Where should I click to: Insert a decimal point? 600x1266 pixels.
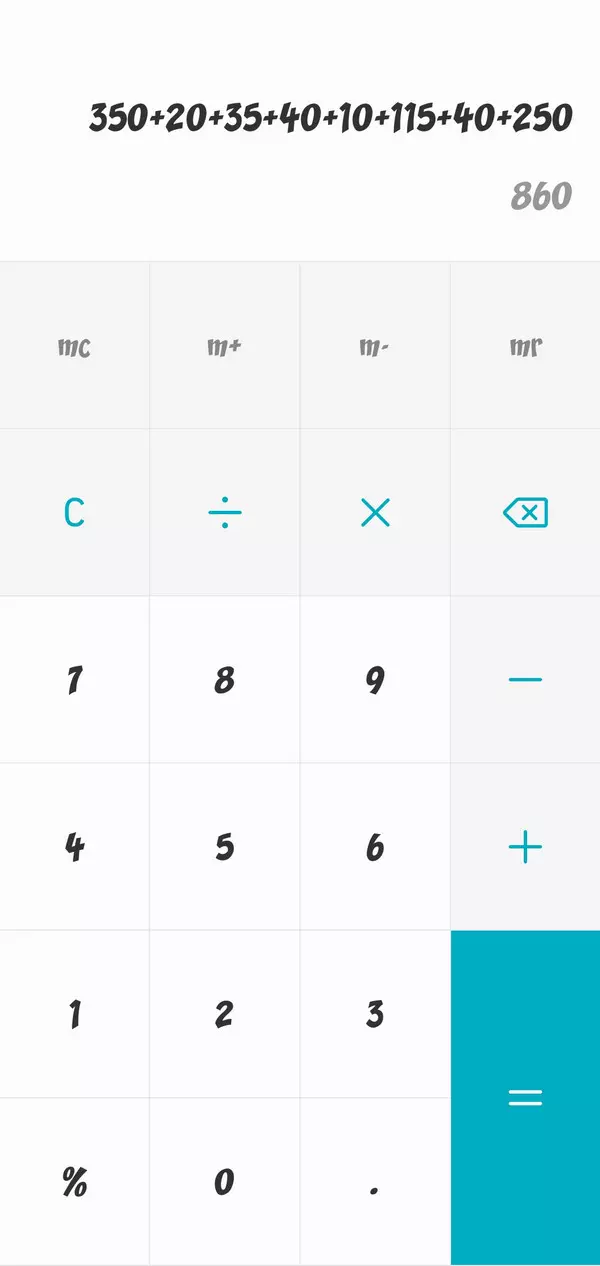(375, 1182)
